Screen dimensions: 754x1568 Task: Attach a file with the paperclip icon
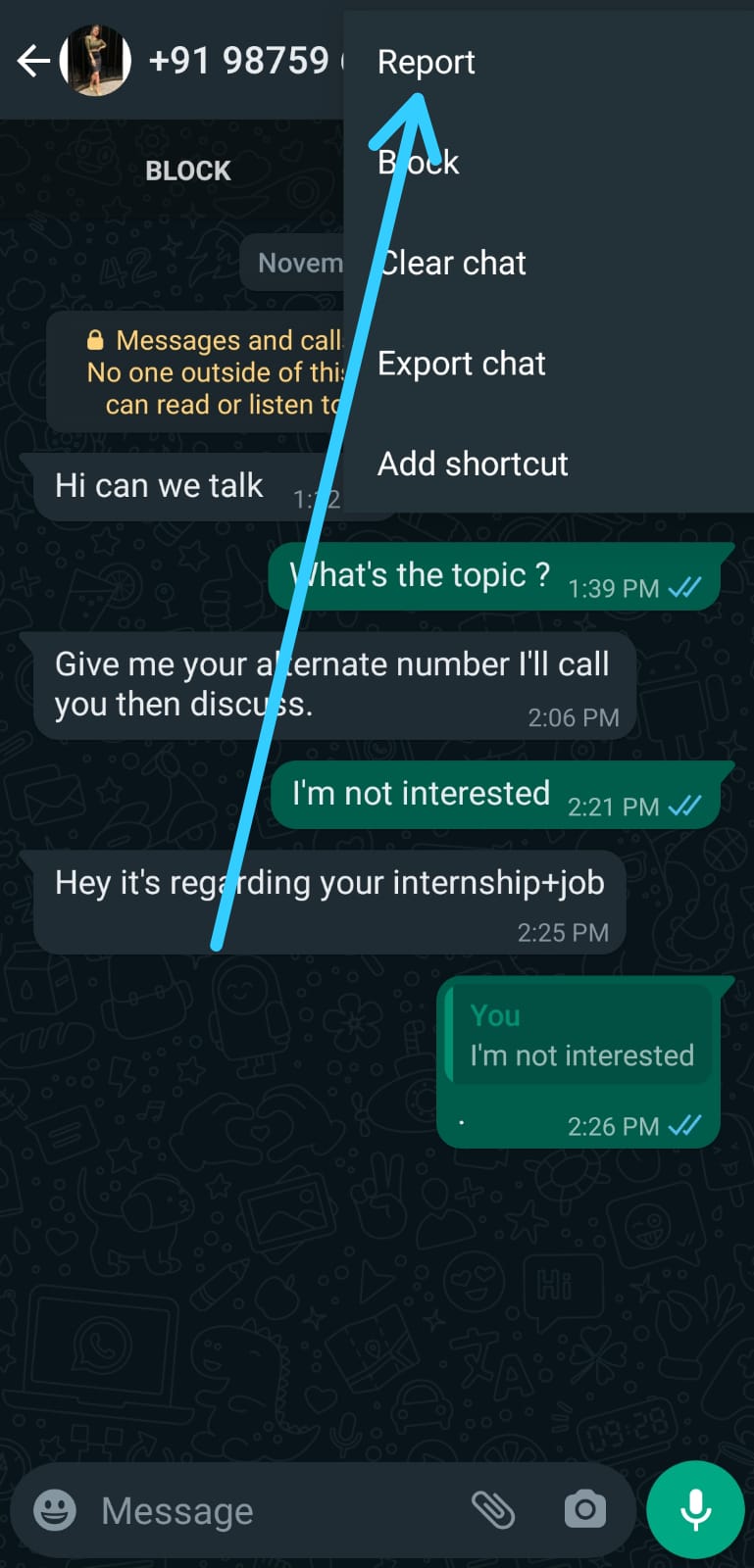pos(493,1510)
